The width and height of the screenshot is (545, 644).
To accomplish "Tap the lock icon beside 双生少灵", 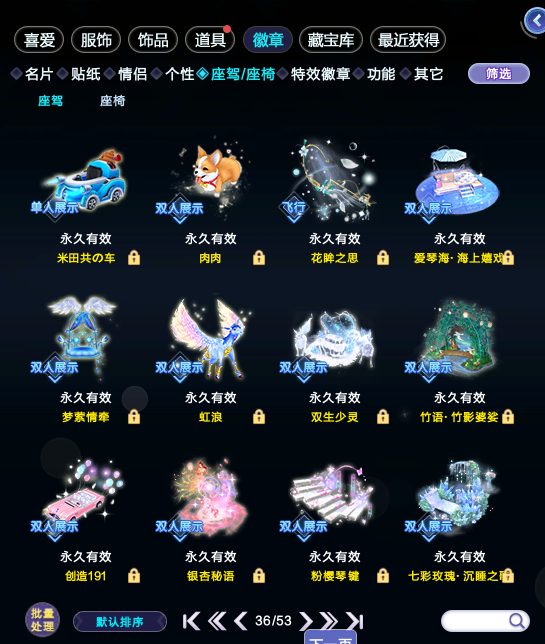I will tap(383, 417).
